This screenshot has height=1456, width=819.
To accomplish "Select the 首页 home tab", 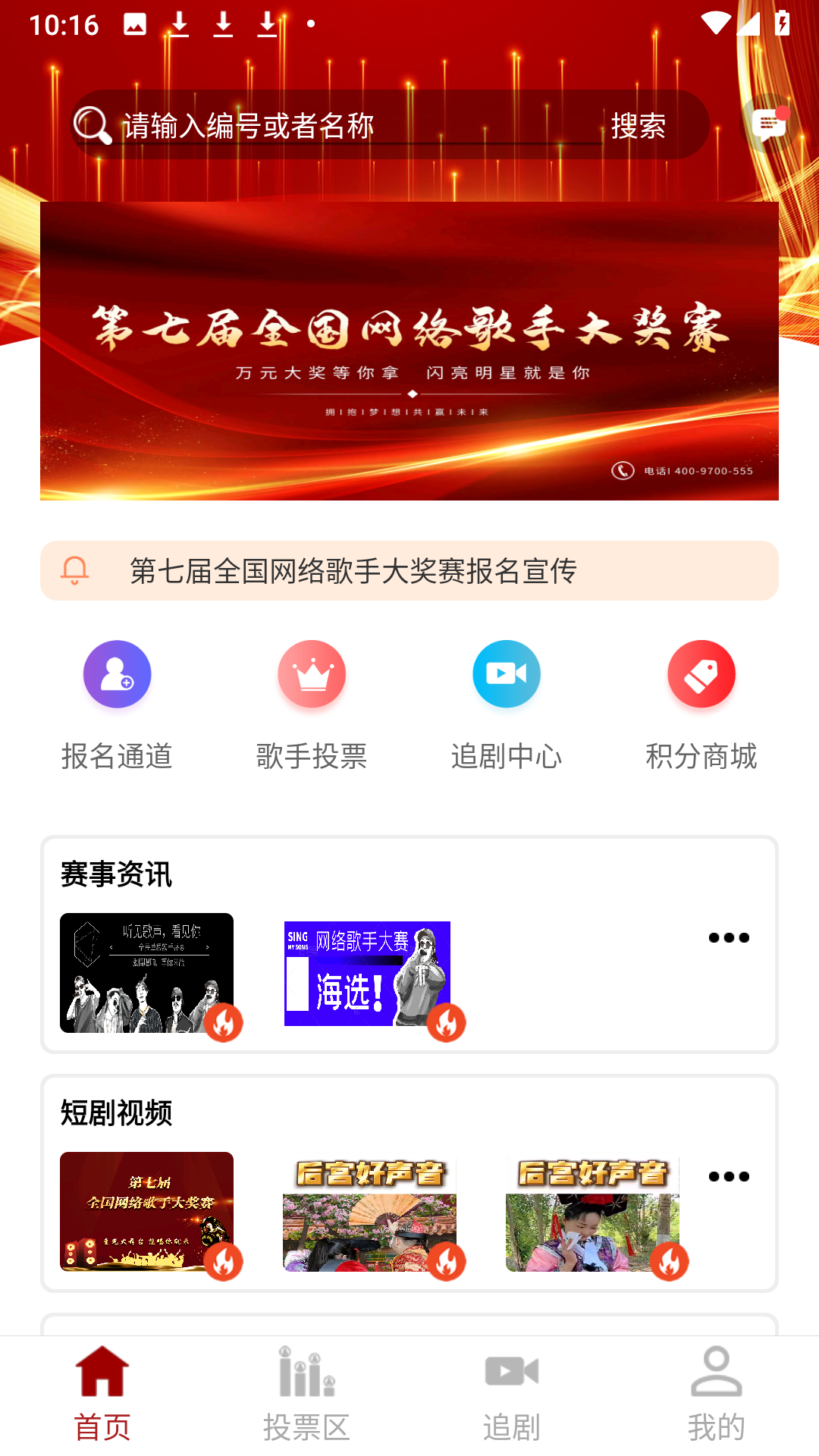I will tap(102, 1405).
